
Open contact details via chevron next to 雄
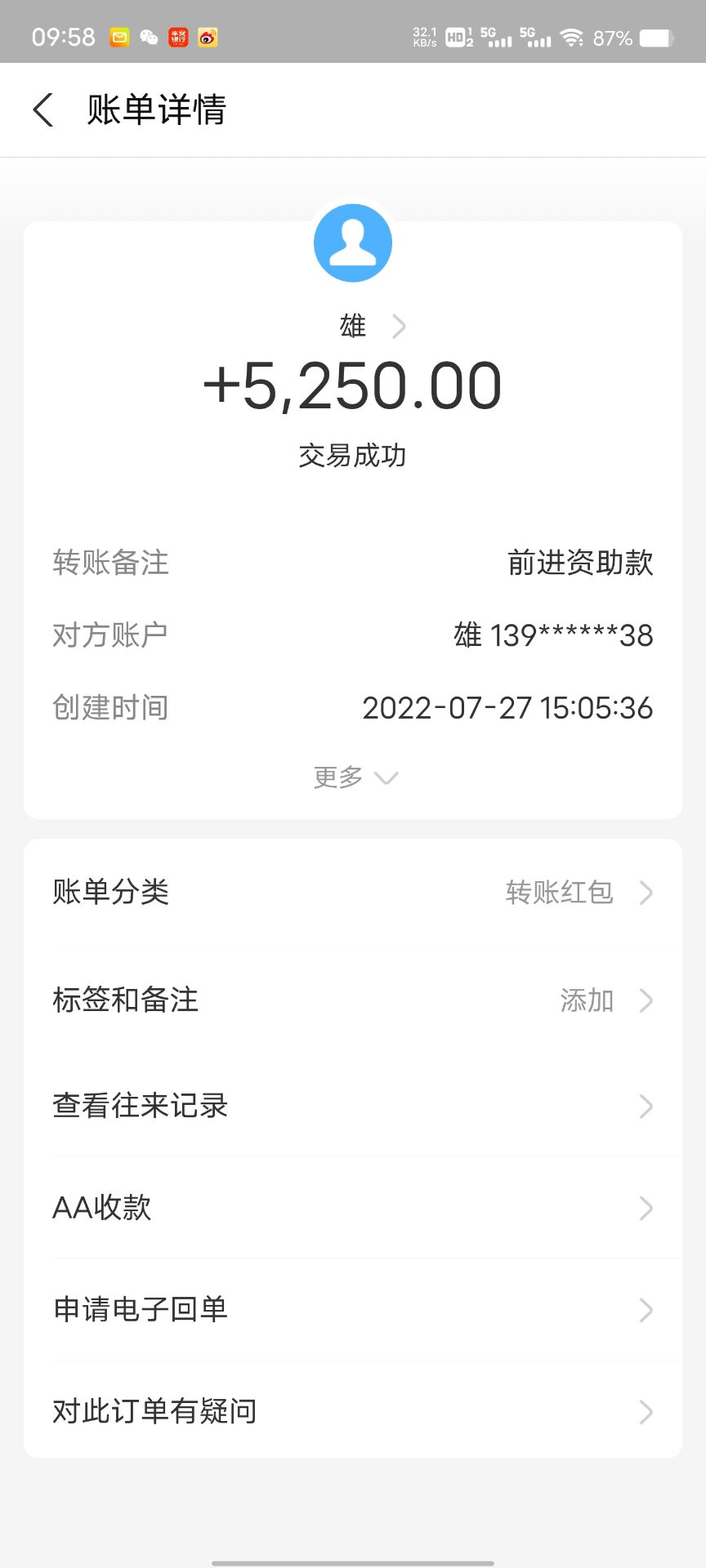coord(400,326)
